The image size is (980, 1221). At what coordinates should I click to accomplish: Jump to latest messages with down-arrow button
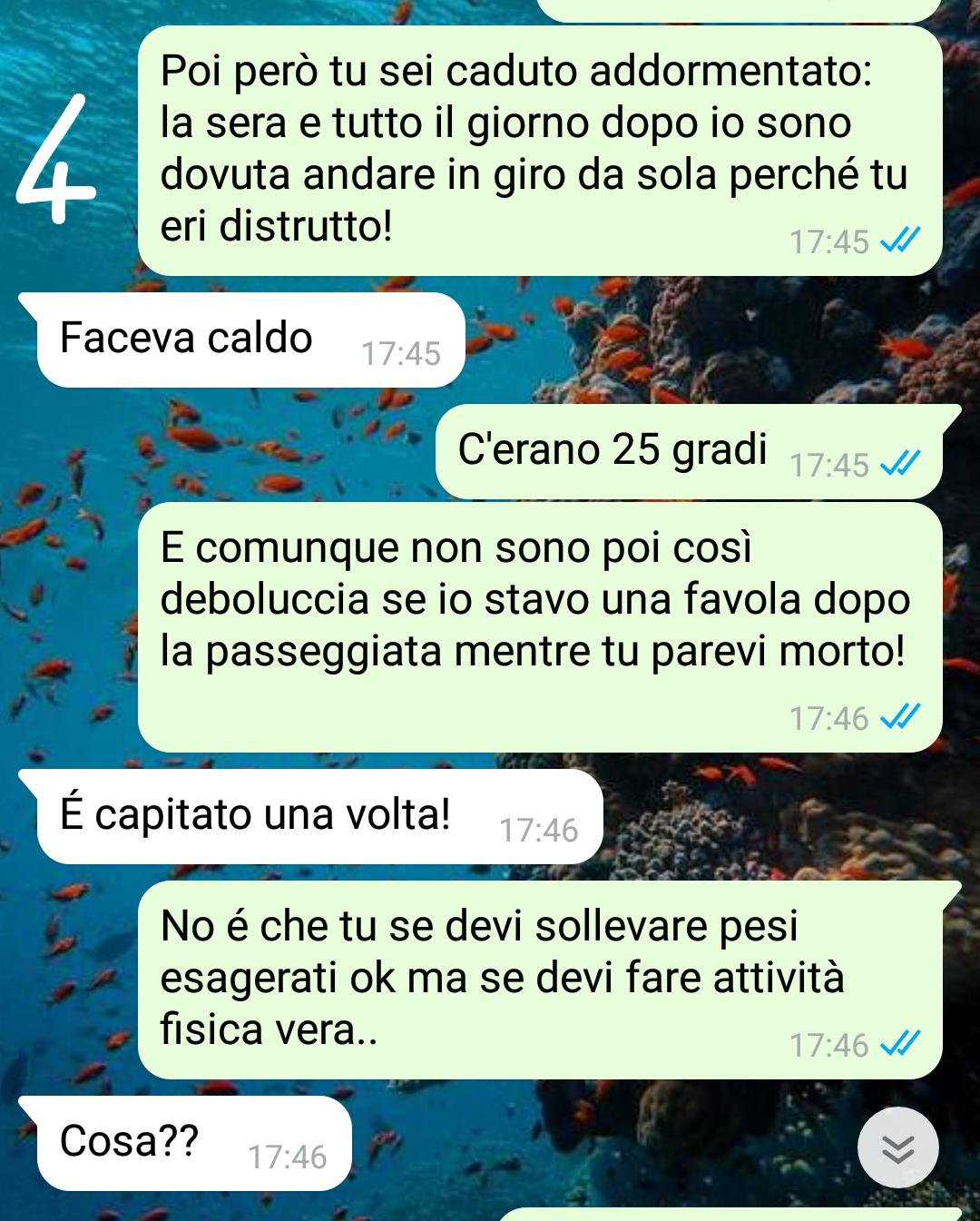click(897, 1148)
